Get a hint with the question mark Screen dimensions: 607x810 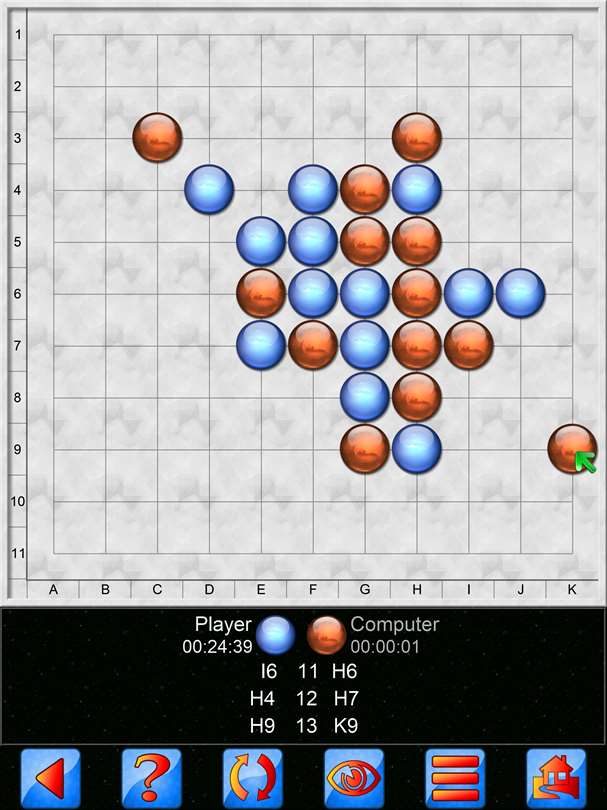(x=151, y=777)
